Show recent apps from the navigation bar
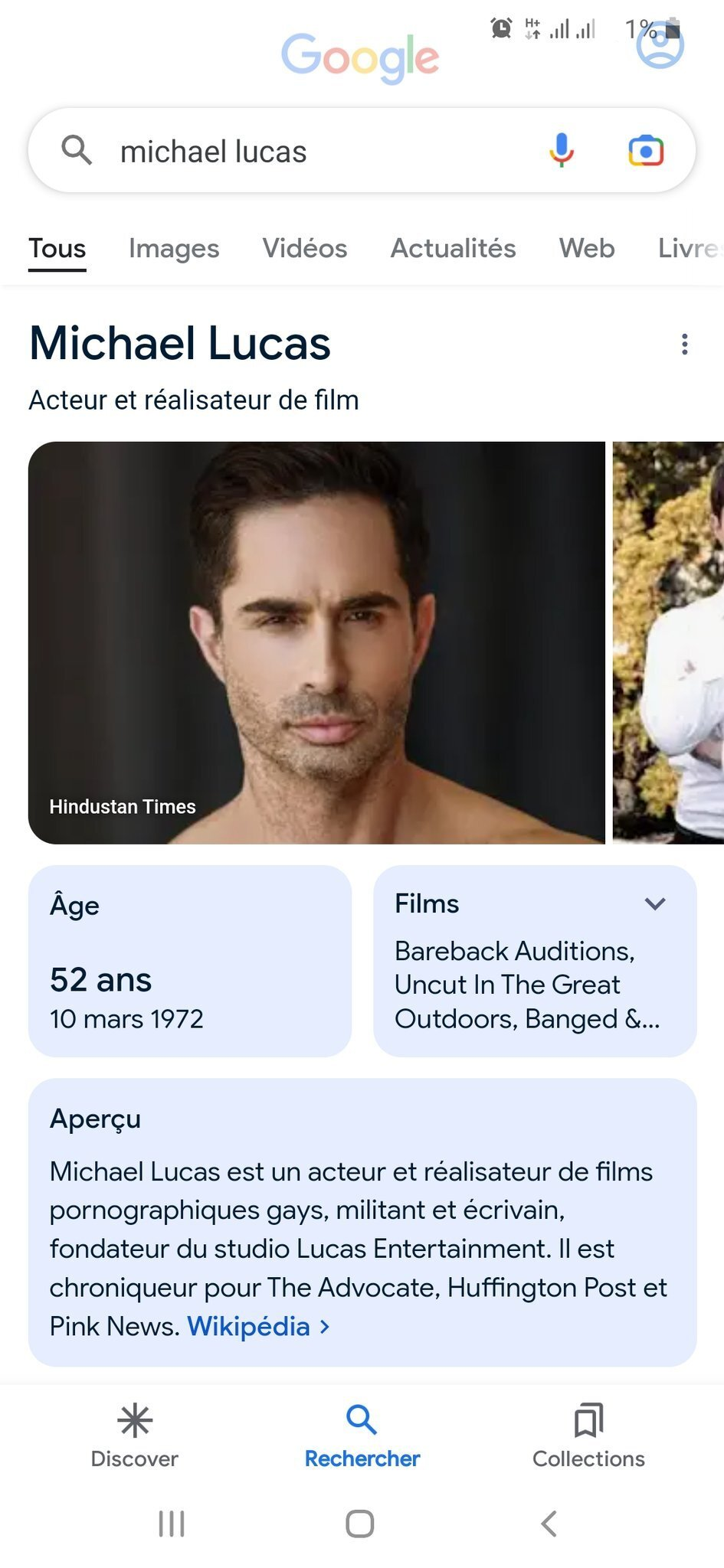Screen dimensions: 724x1568 pos(172,1524)
